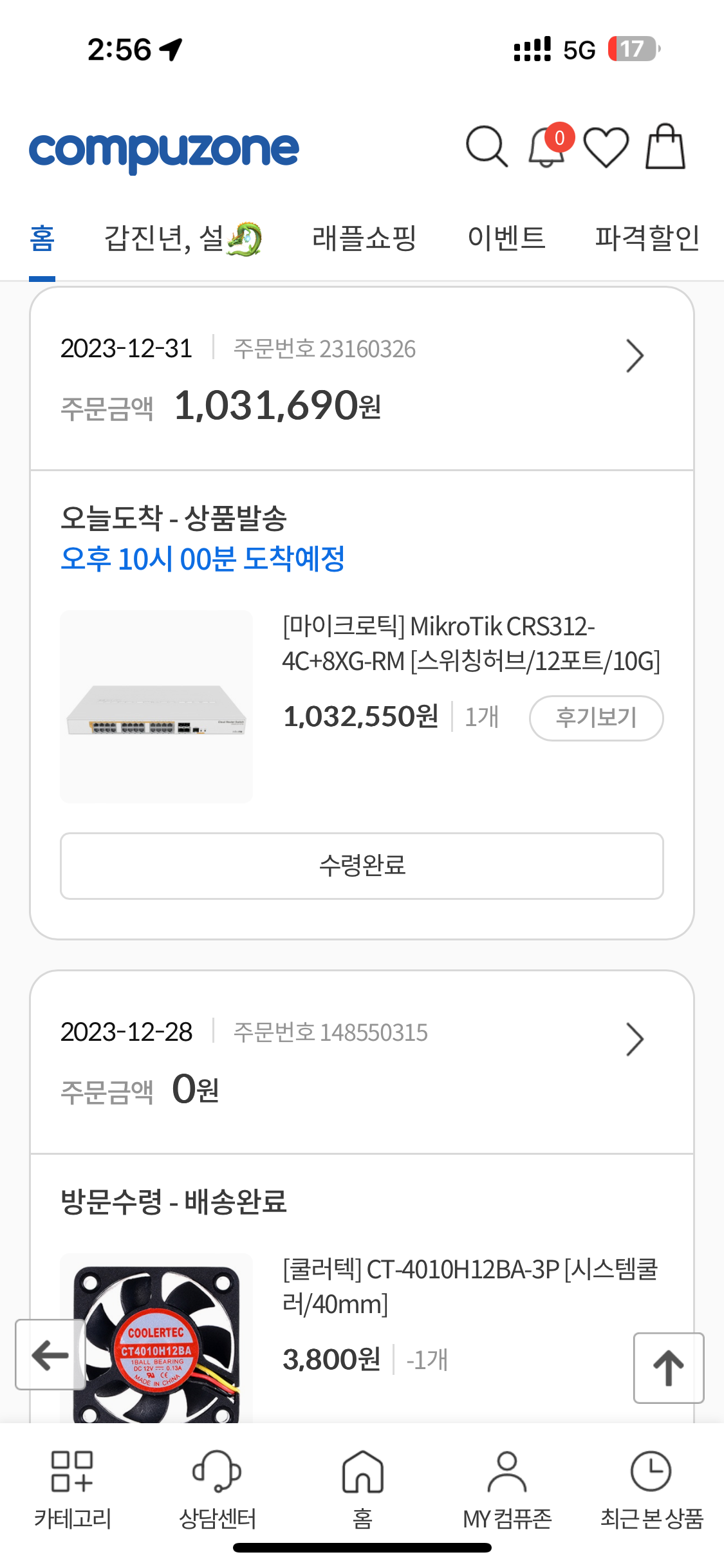The image size is (724, 1568).
Task: Open the notifications bell
Action: (548, 147)
